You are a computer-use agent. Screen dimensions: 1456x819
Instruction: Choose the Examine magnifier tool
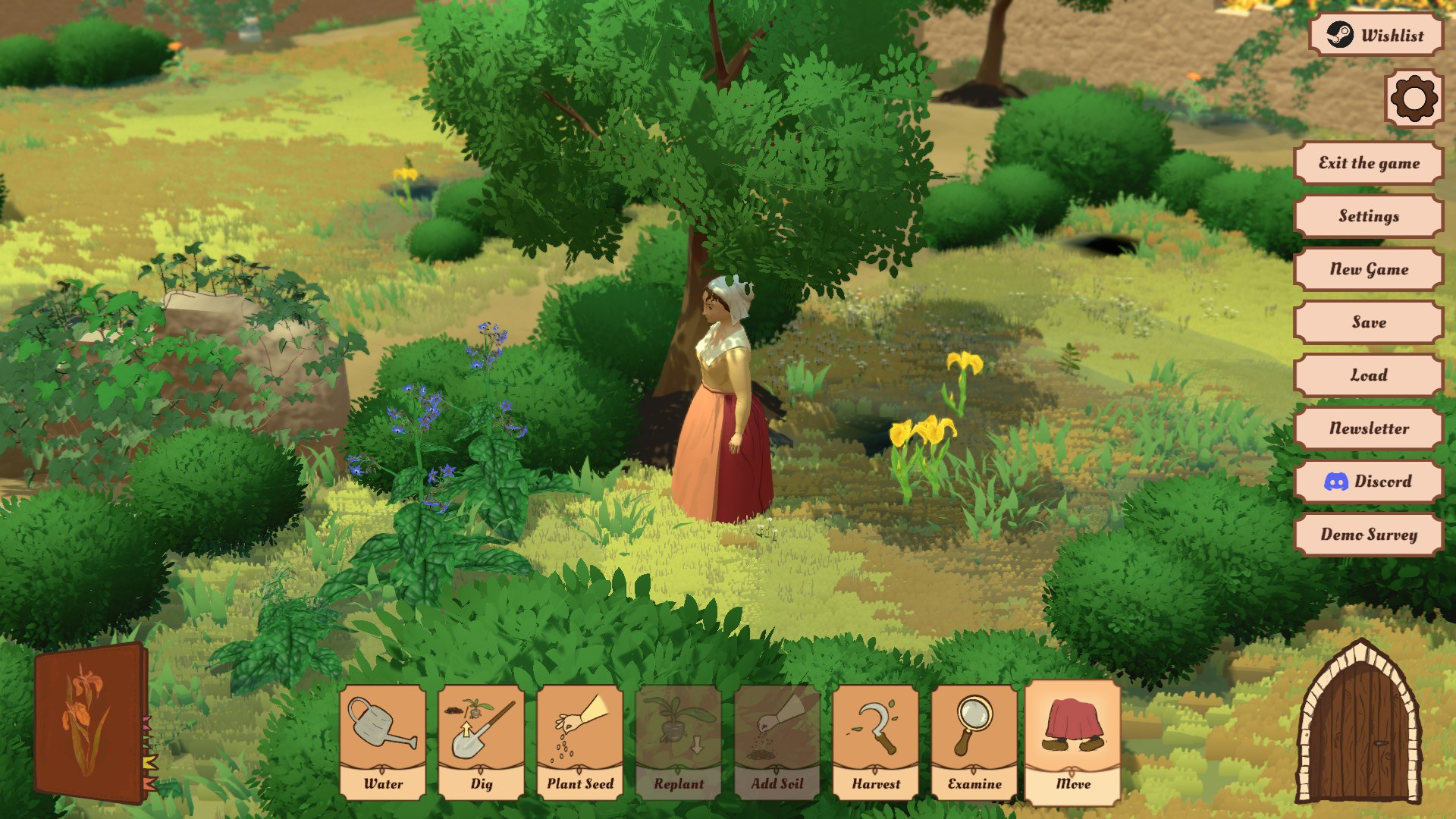(974, 742)
